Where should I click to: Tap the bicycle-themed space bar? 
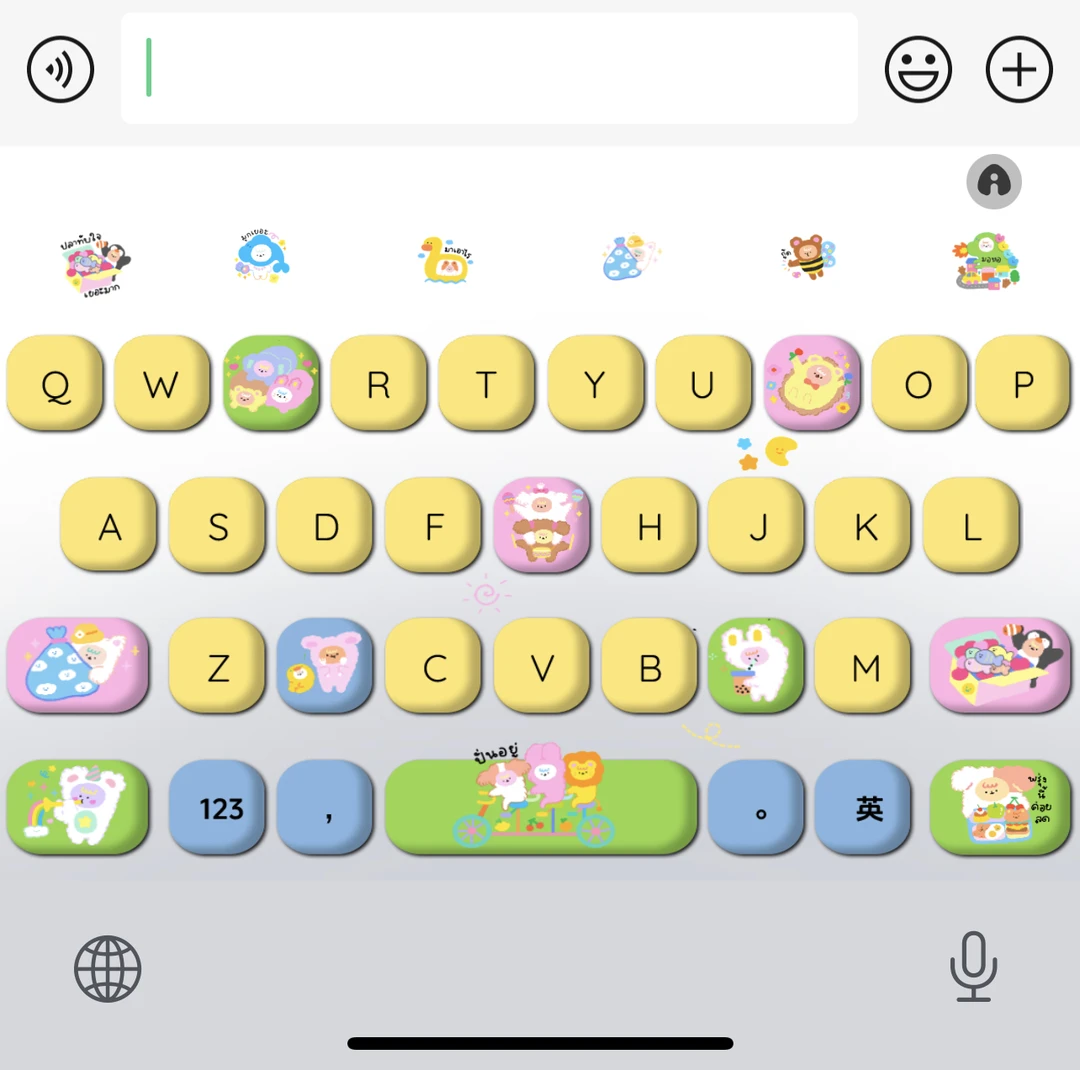541,807
